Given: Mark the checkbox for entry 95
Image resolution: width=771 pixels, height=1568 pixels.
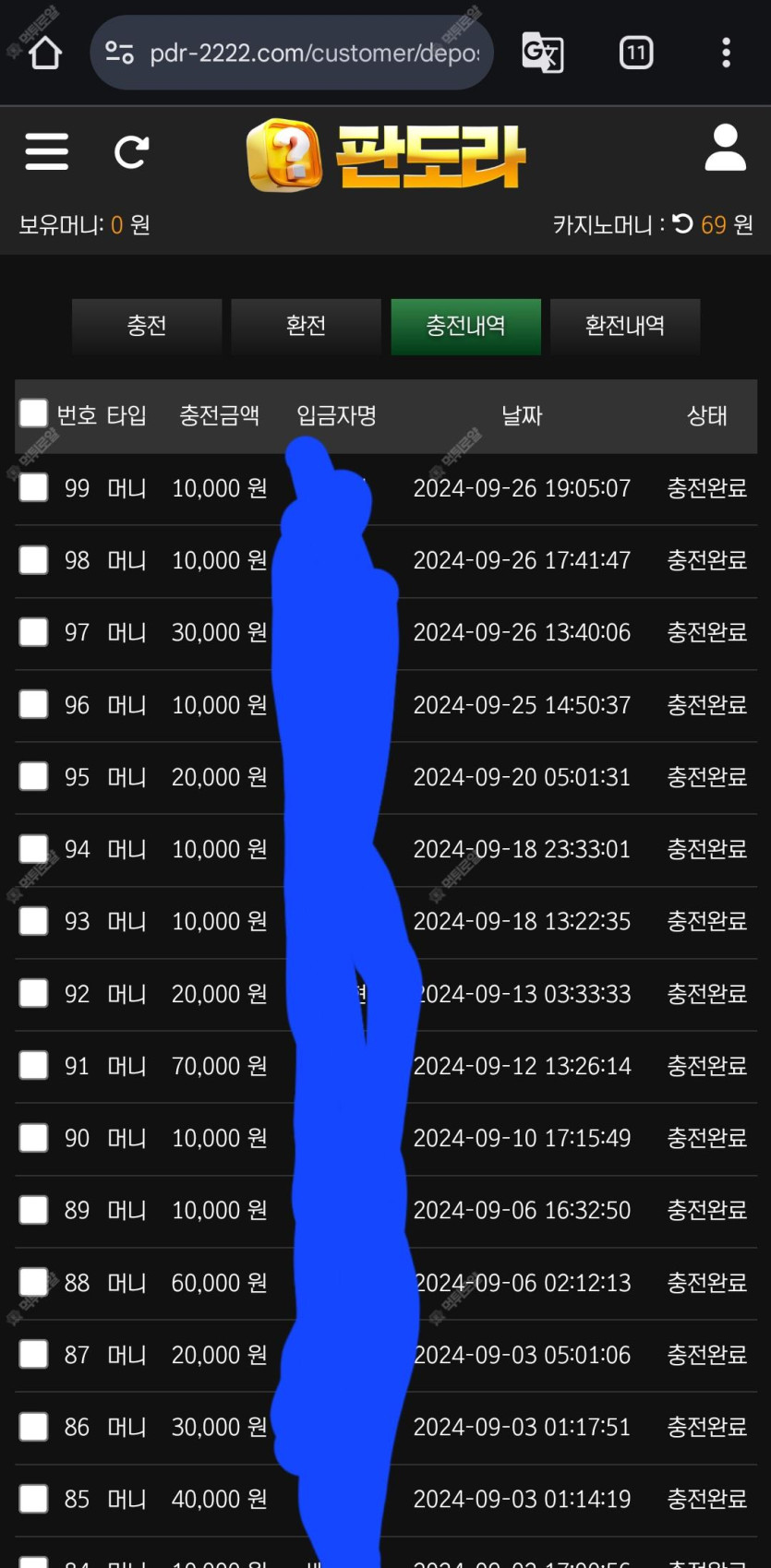Looking at the screenshot, I should point(34,776).
